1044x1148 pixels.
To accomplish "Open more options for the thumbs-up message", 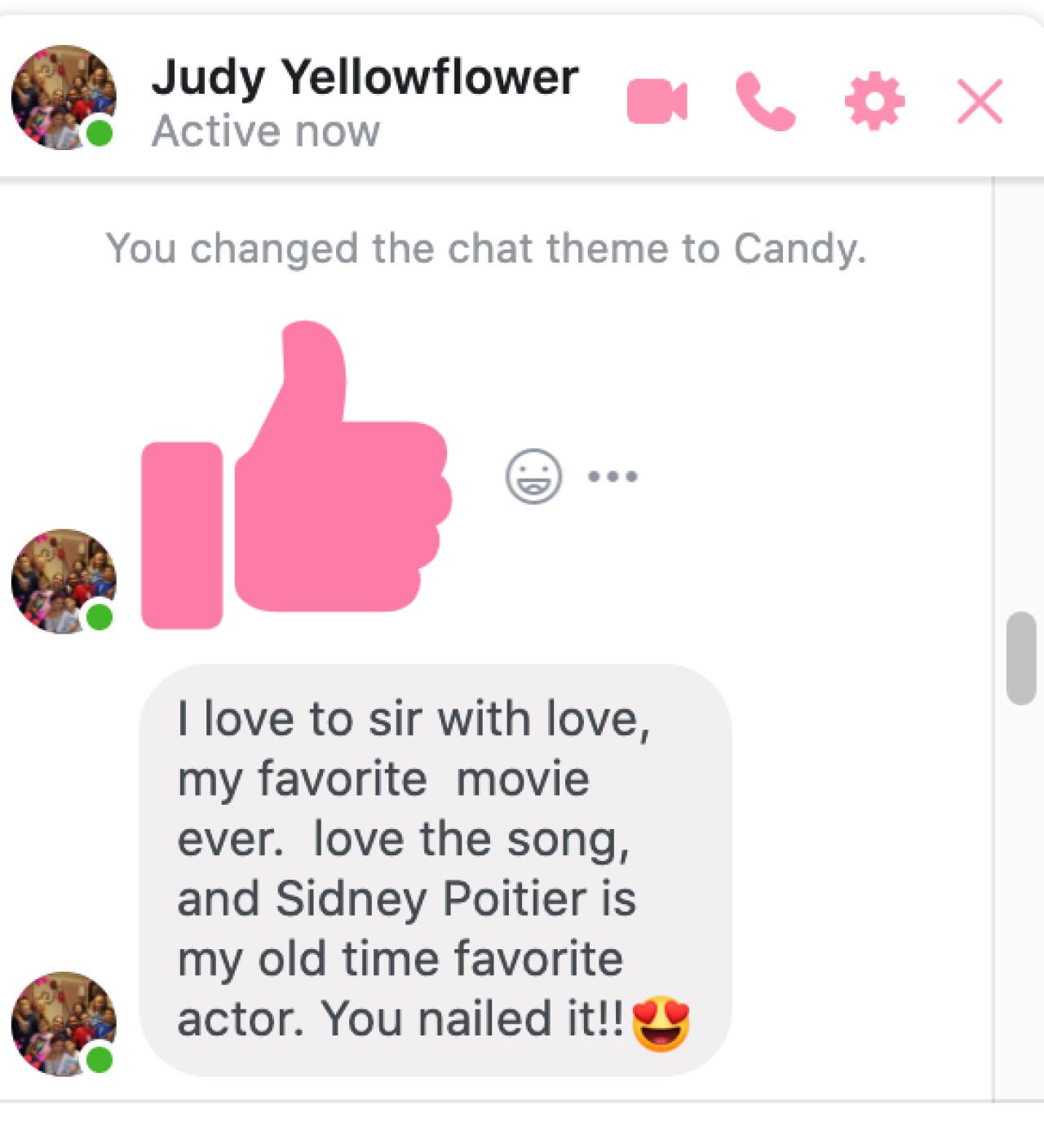I will (613, 476).
